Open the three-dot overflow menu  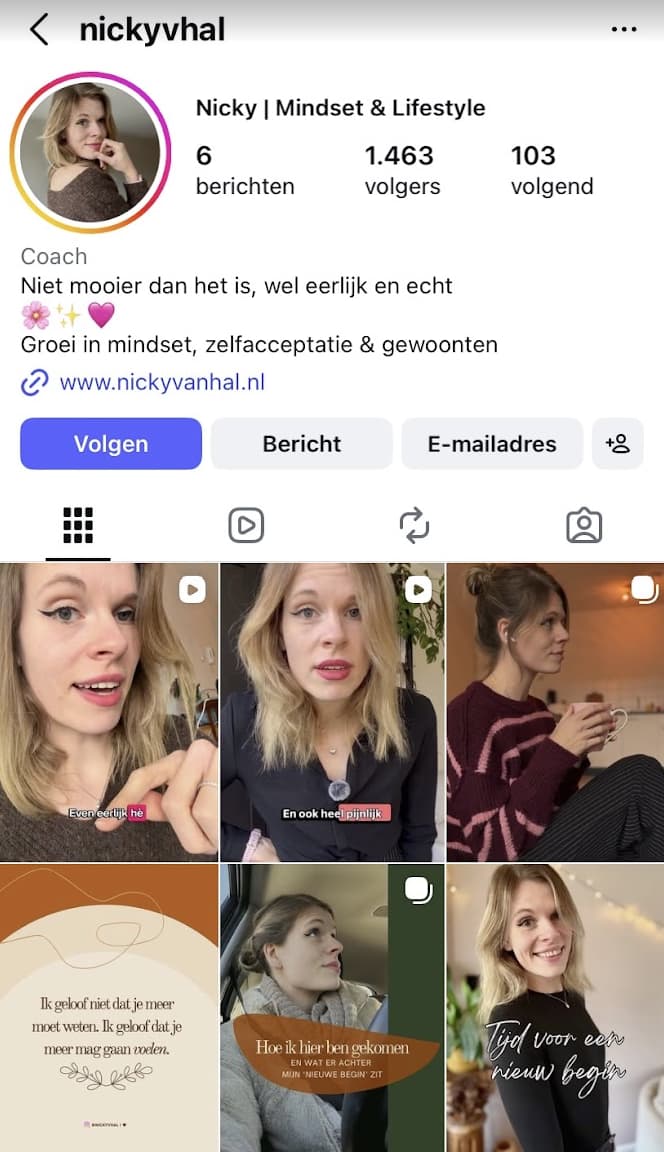click(x=623, y=30)
